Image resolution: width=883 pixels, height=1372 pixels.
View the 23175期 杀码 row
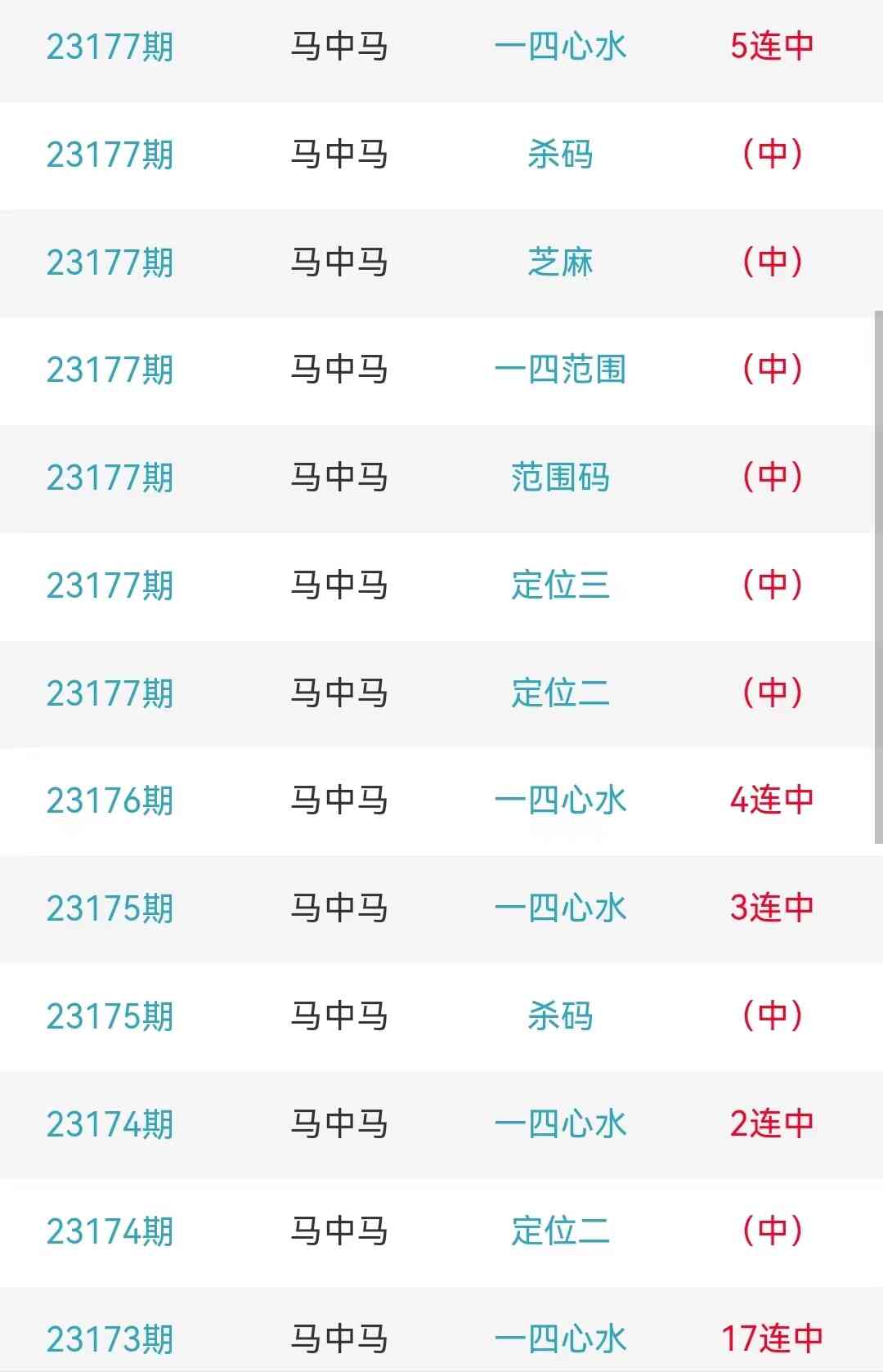point(560,1016)
